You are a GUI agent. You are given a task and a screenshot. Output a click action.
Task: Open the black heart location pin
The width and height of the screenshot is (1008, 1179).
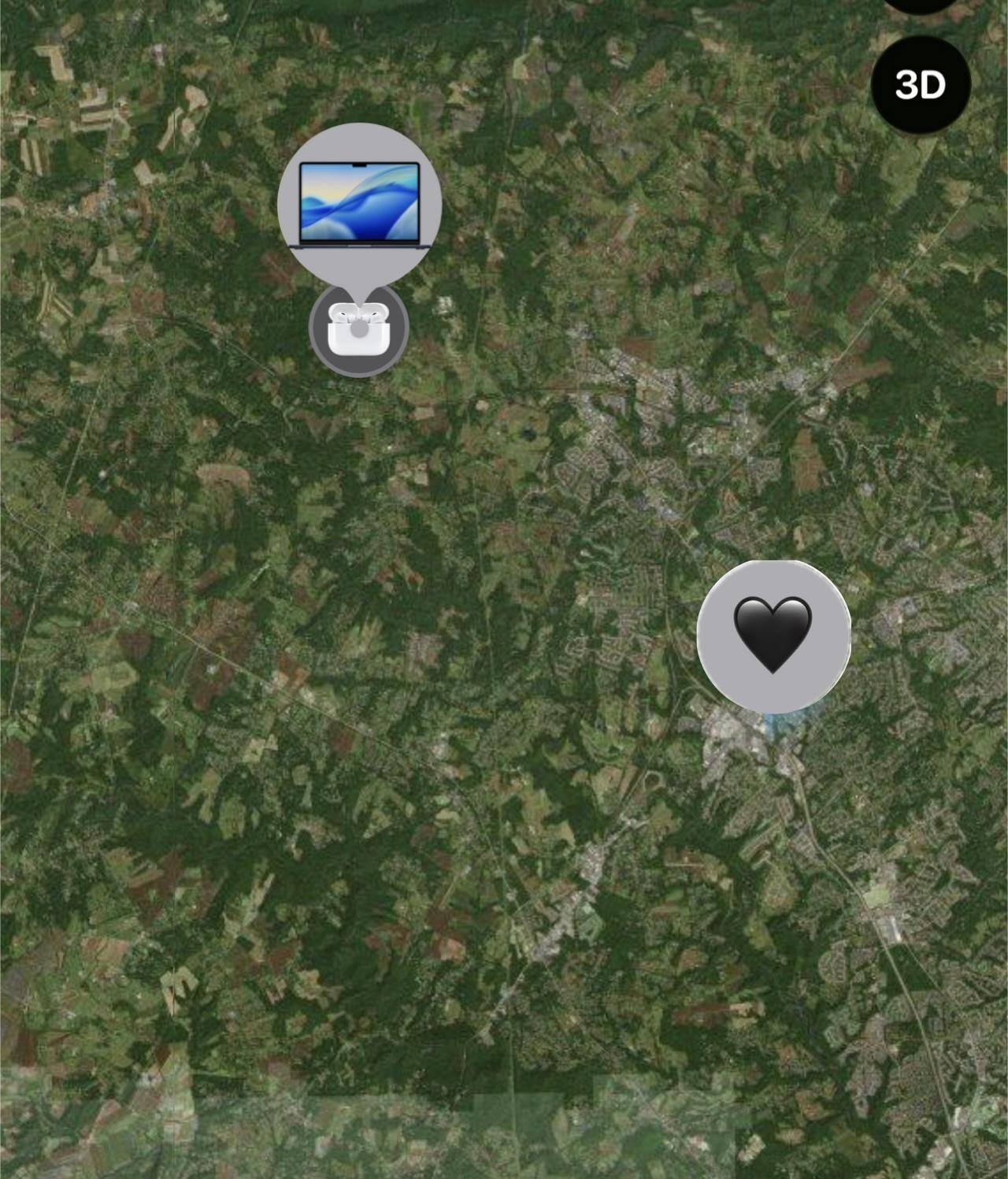(x=773, y=636)
